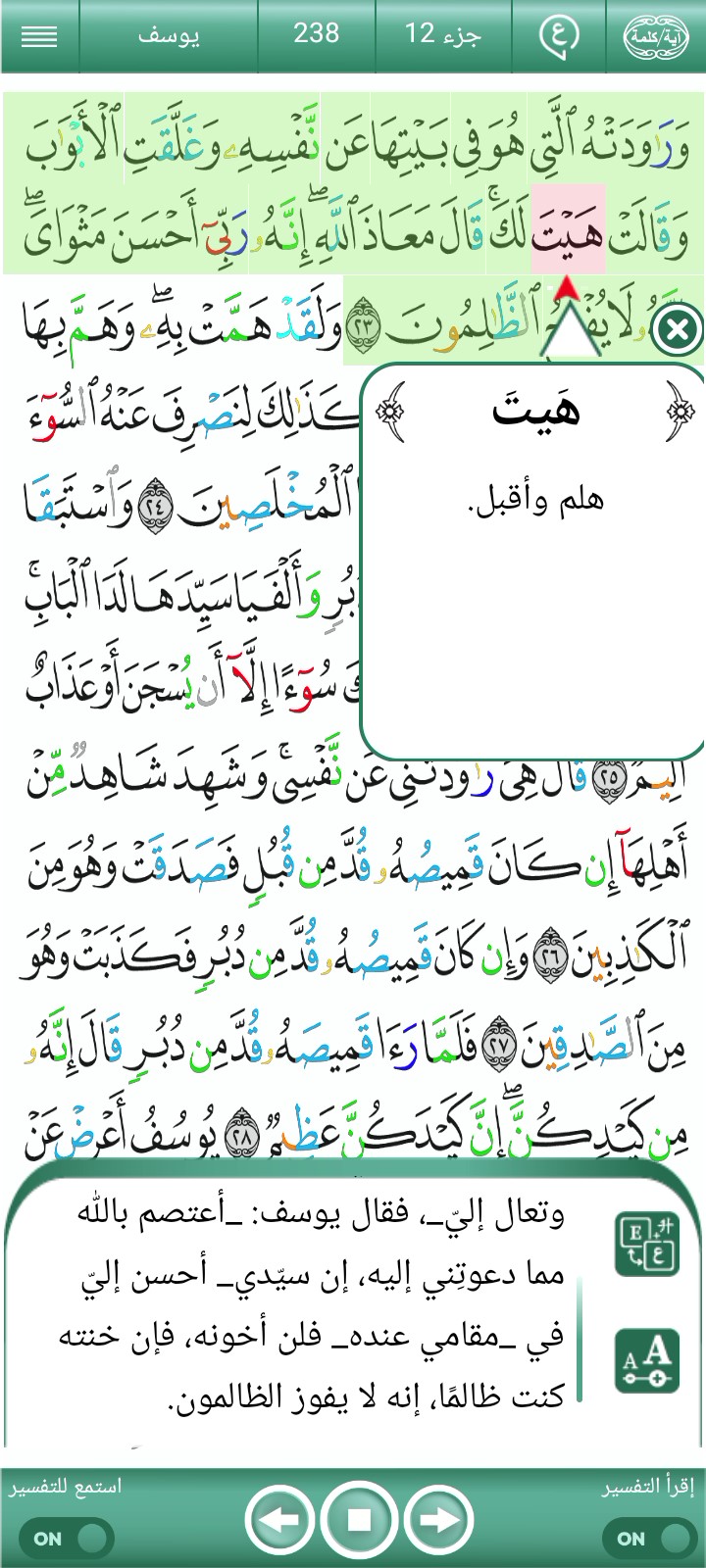Close the word meaning popup
This screenshot has height=1568, width=706.
[677, 330]
